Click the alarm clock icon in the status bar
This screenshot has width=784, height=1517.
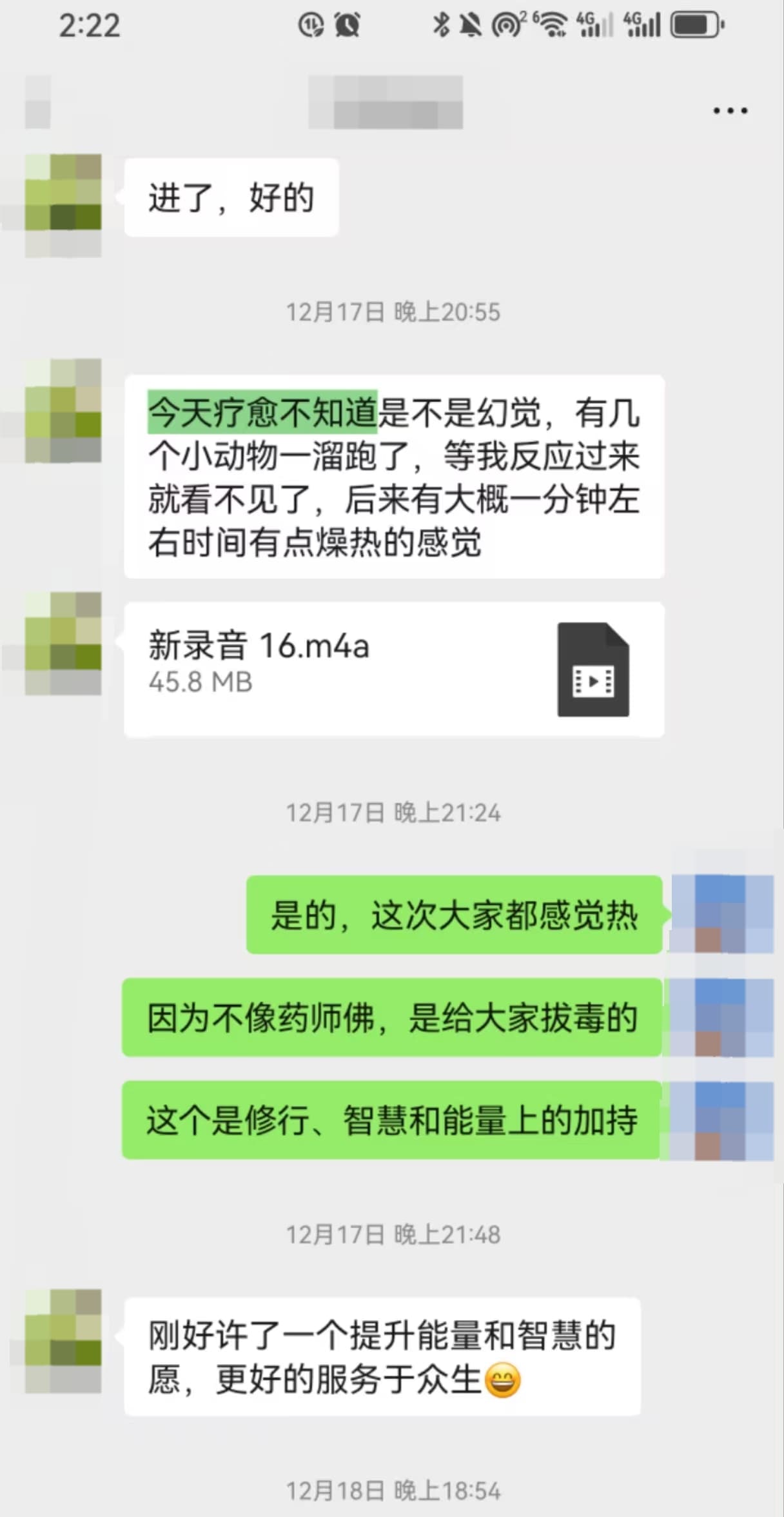pyautogui.click(x=346, y=25)
